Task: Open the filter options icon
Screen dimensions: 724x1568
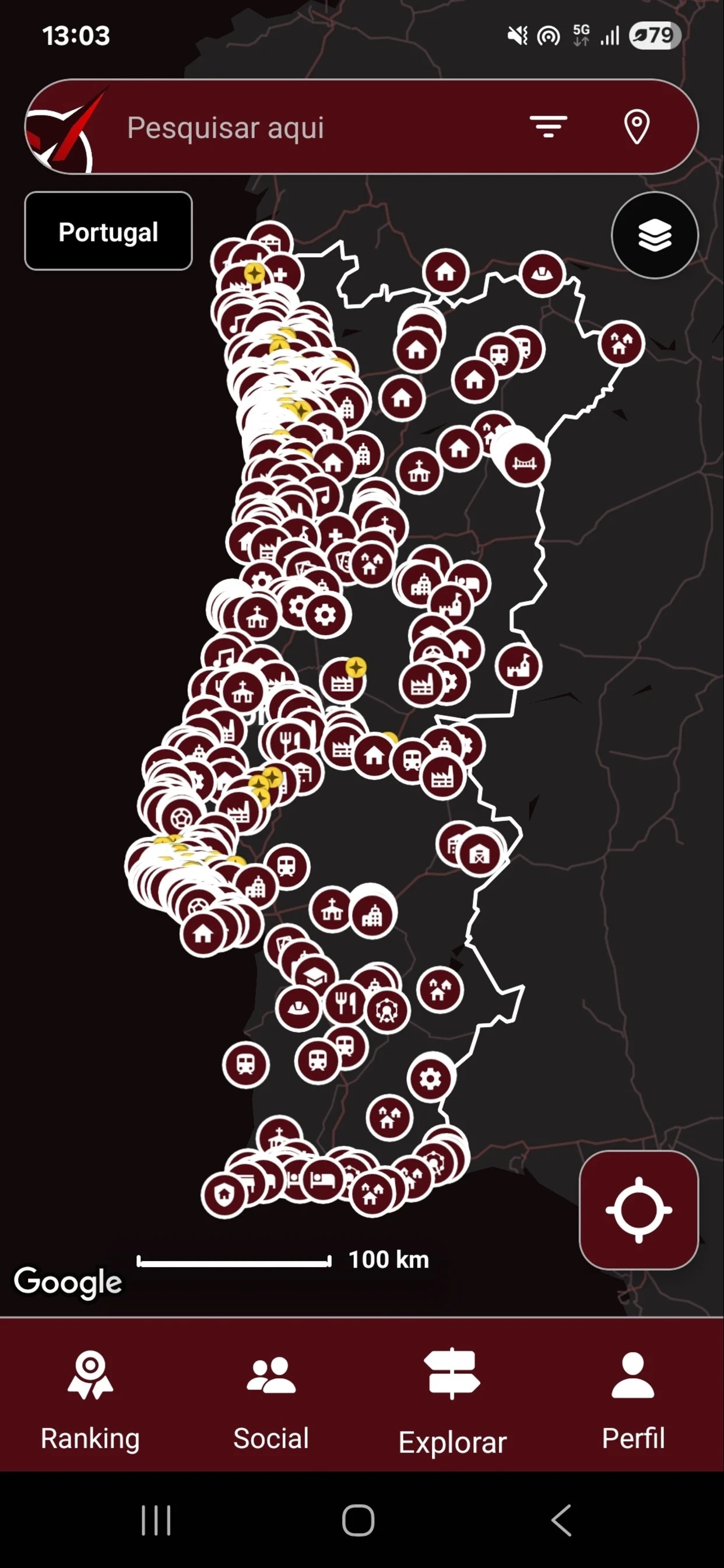Action: click(548, 127)
